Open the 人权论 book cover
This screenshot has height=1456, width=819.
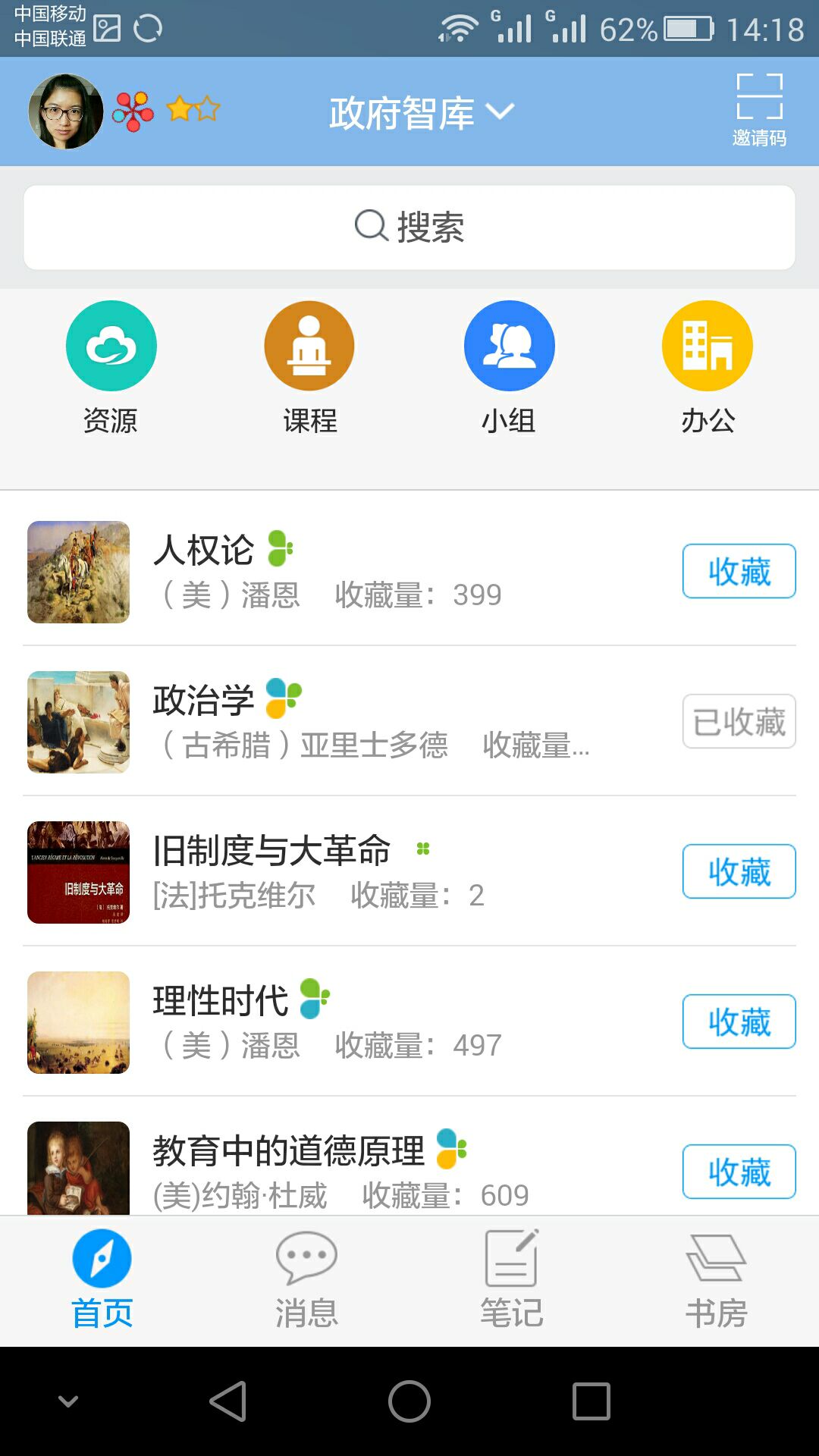[x=78, y=572]
